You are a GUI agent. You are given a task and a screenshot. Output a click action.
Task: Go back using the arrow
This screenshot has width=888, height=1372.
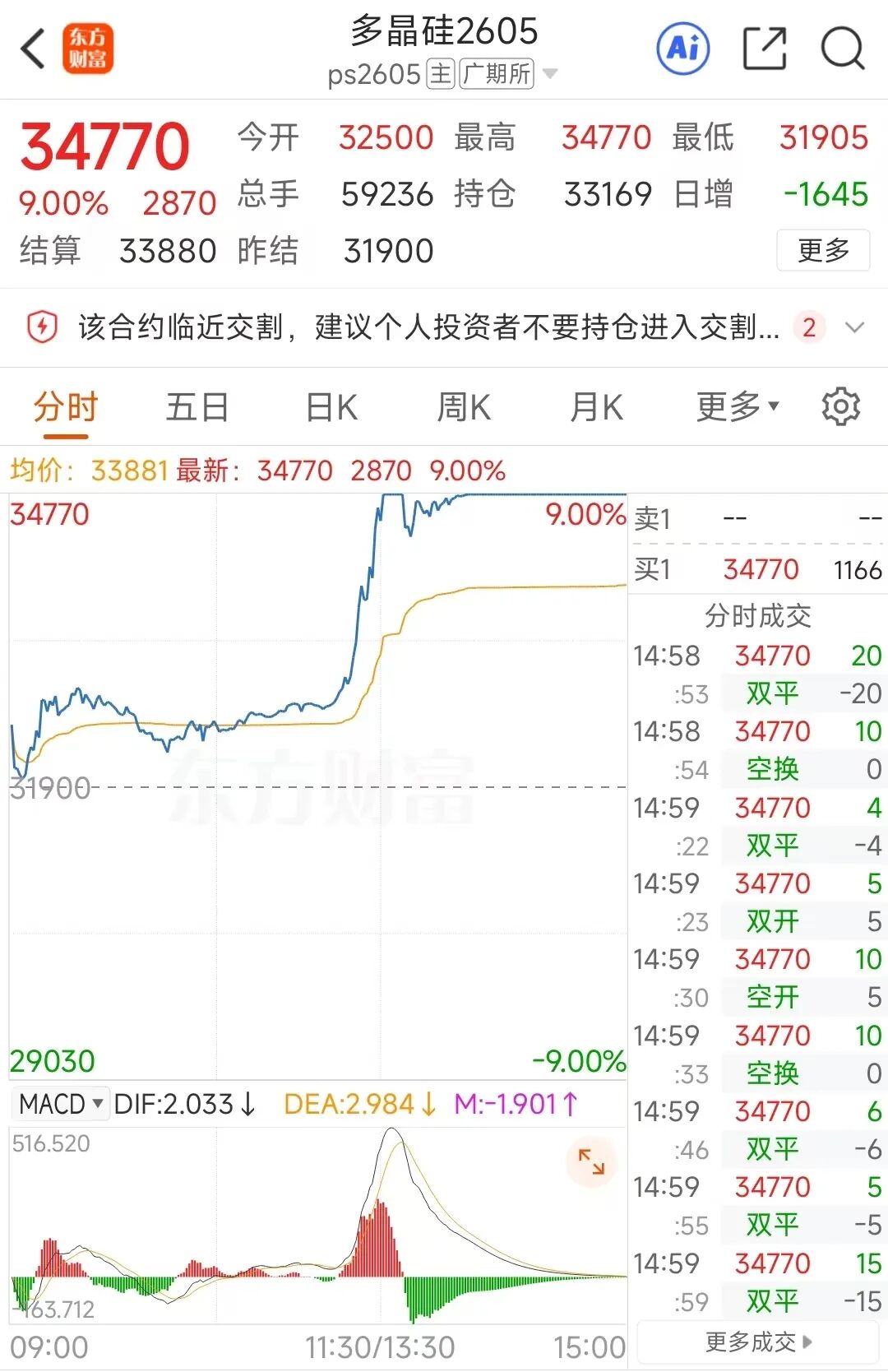point(33,49)
